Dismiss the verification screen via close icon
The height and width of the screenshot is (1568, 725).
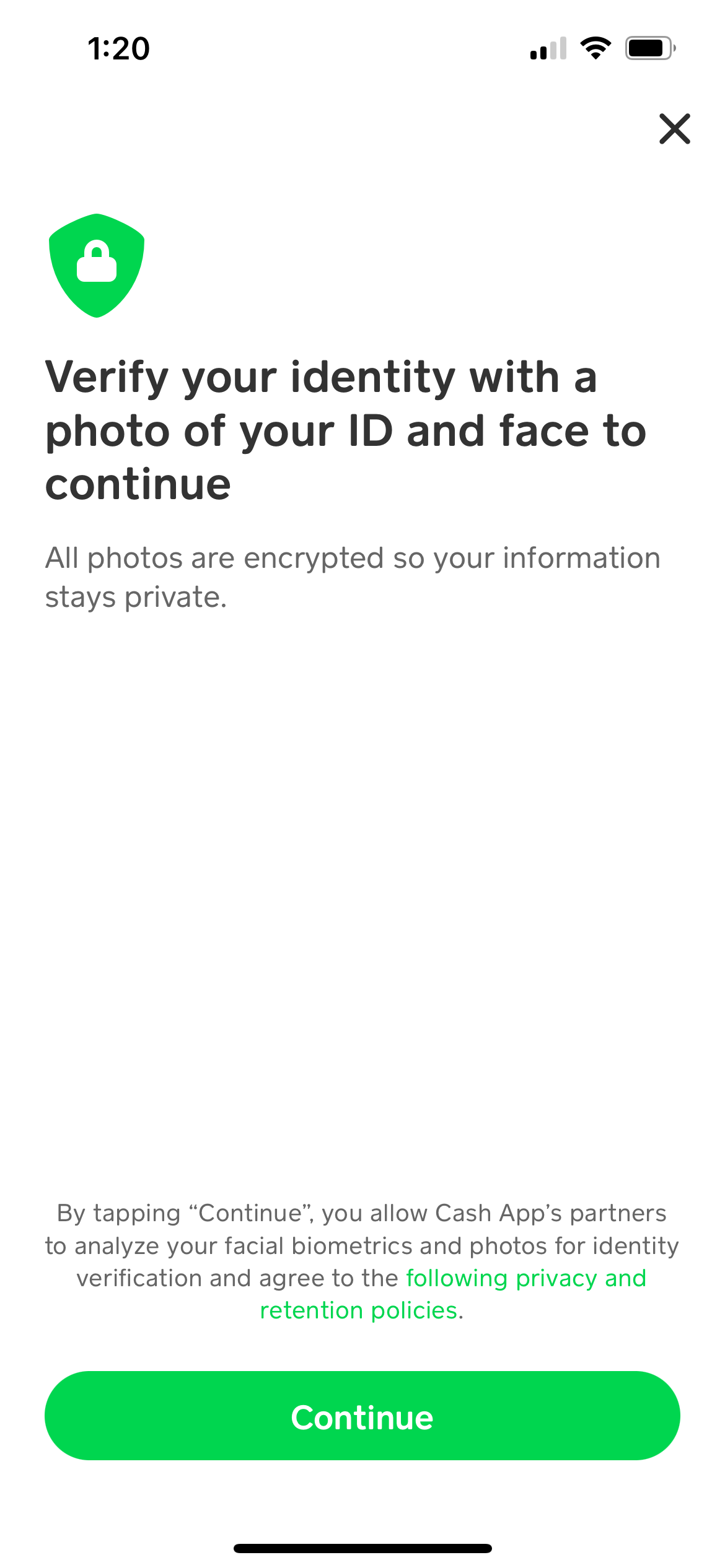(675, 129)
